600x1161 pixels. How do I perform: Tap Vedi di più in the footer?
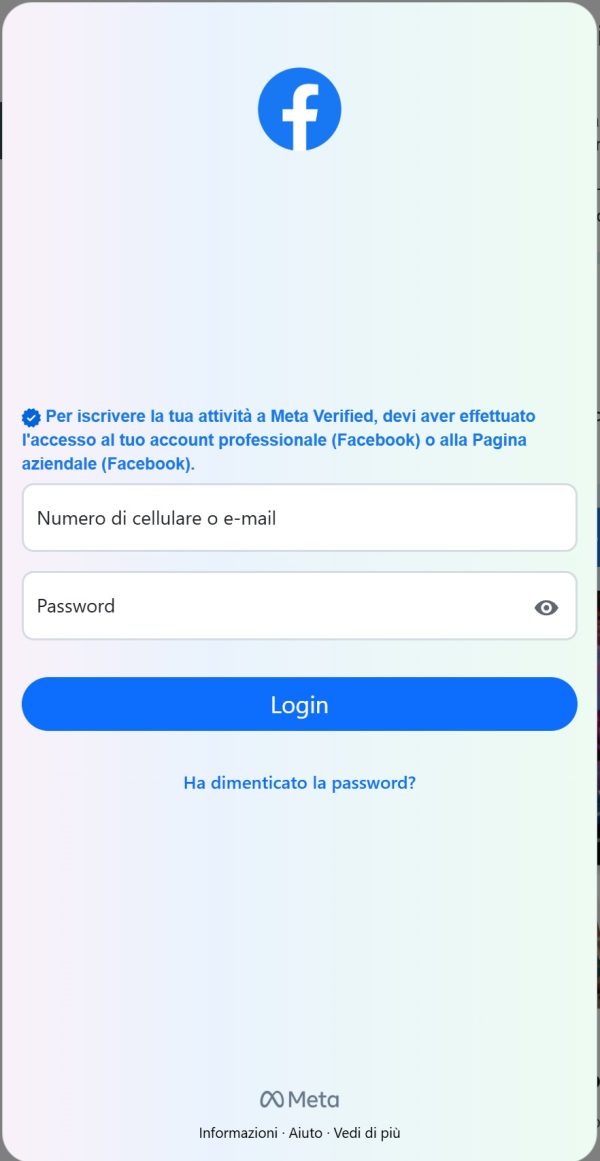367,1133
